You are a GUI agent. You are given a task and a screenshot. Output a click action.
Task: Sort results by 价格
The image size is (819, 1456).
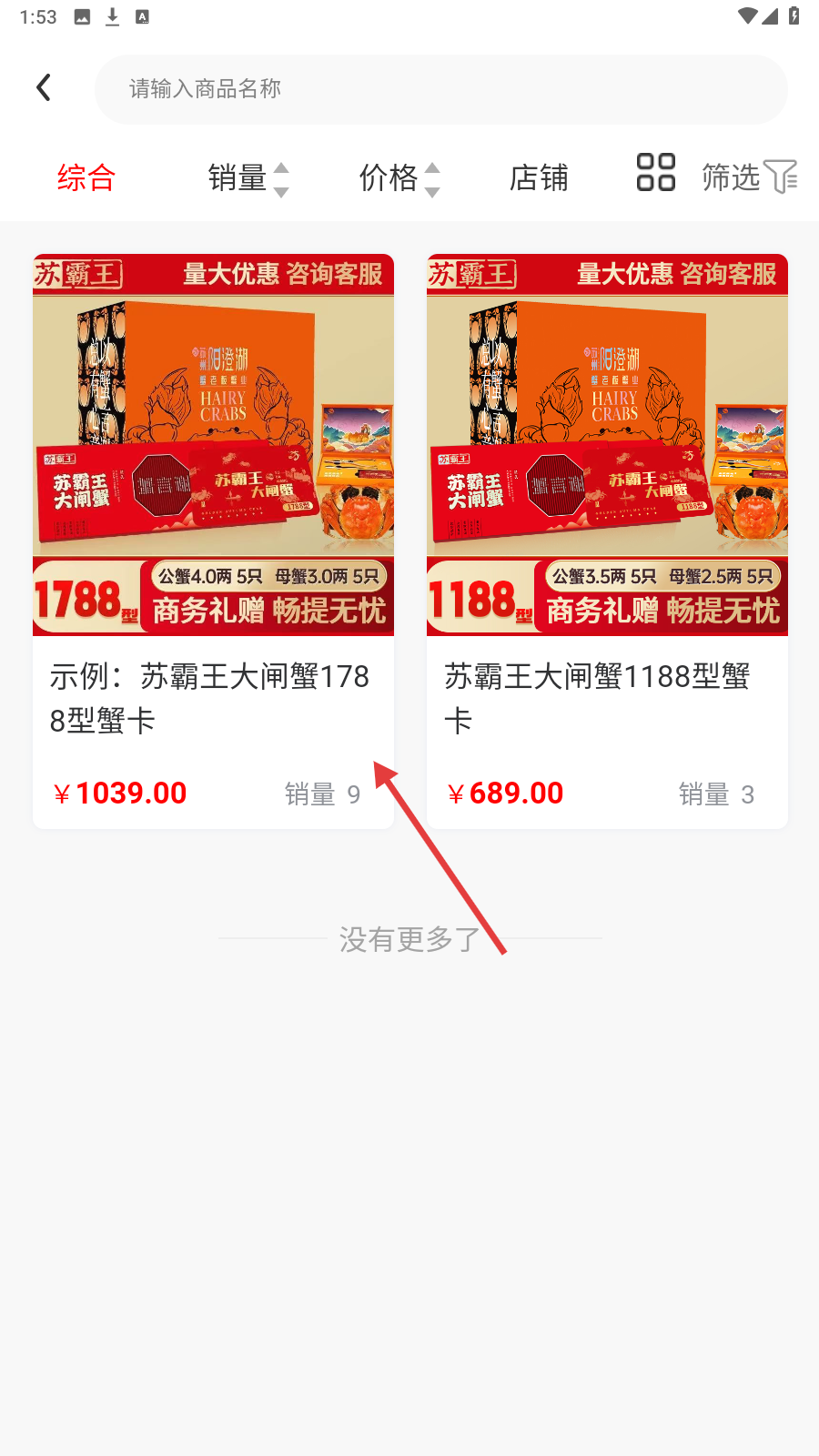[x=399, y=178]
